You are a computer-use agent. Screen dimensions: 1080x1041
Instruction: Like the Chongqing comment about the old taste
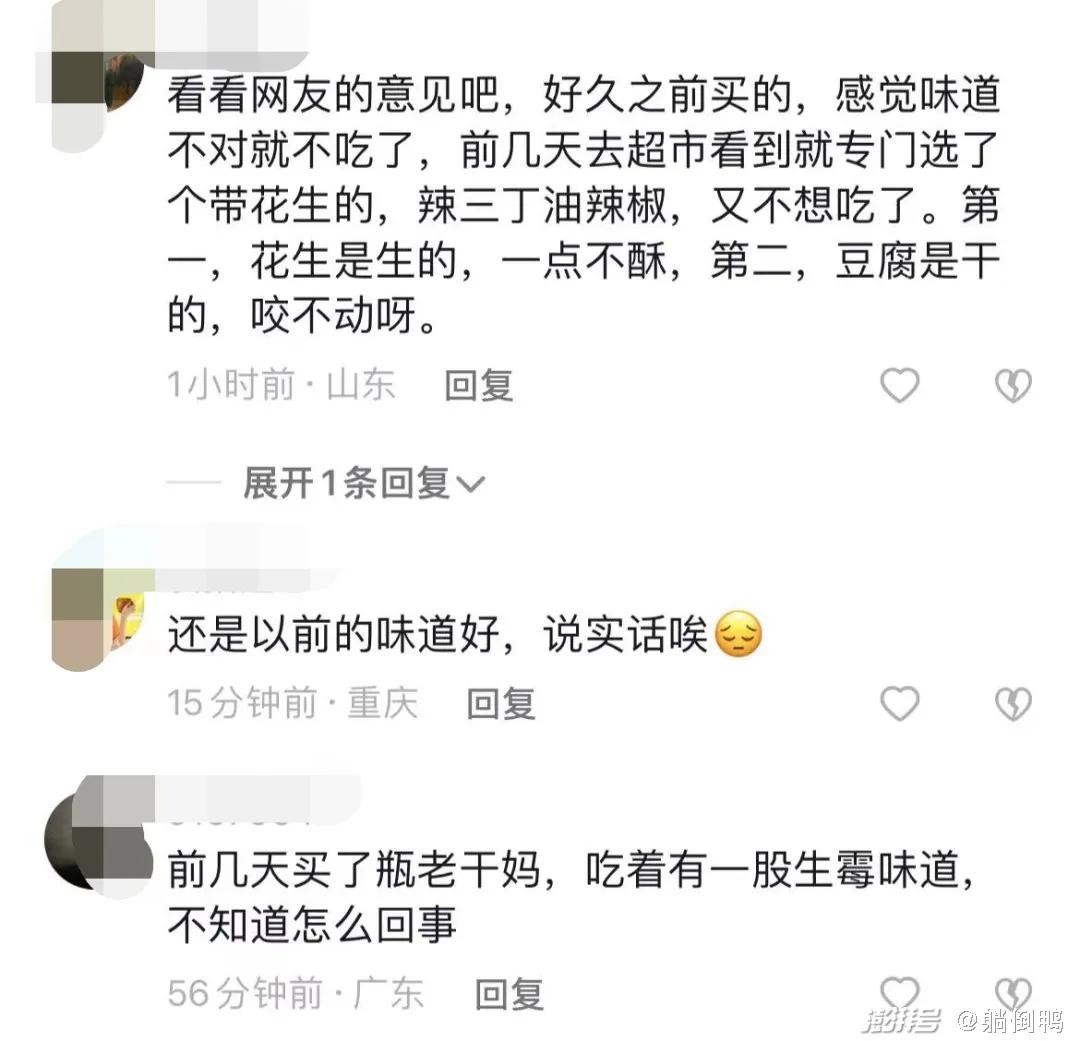pyautogui.click(x=899, y=705)
